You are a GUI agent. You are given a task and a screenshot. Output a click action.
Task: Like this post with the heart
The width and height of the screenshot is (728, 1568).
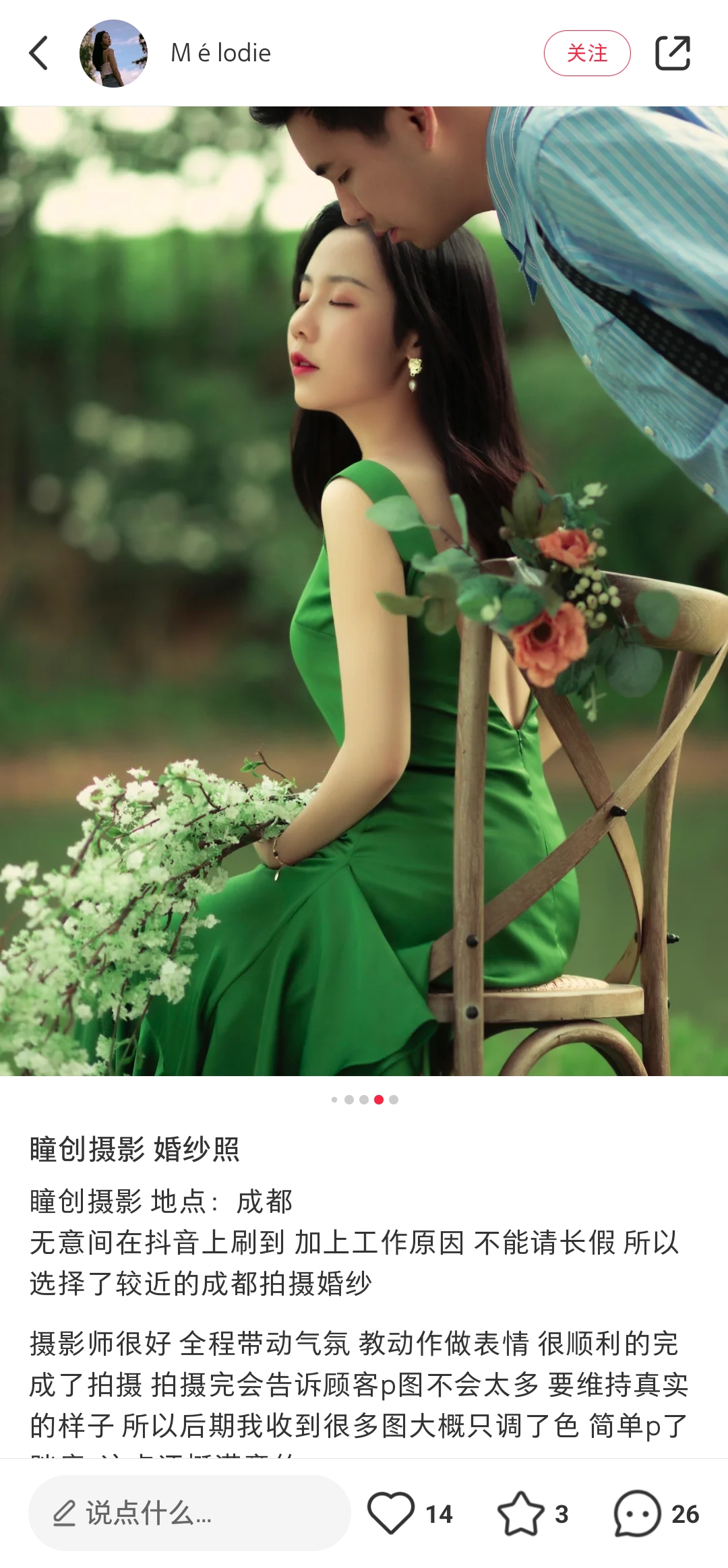pos(391,1513)
